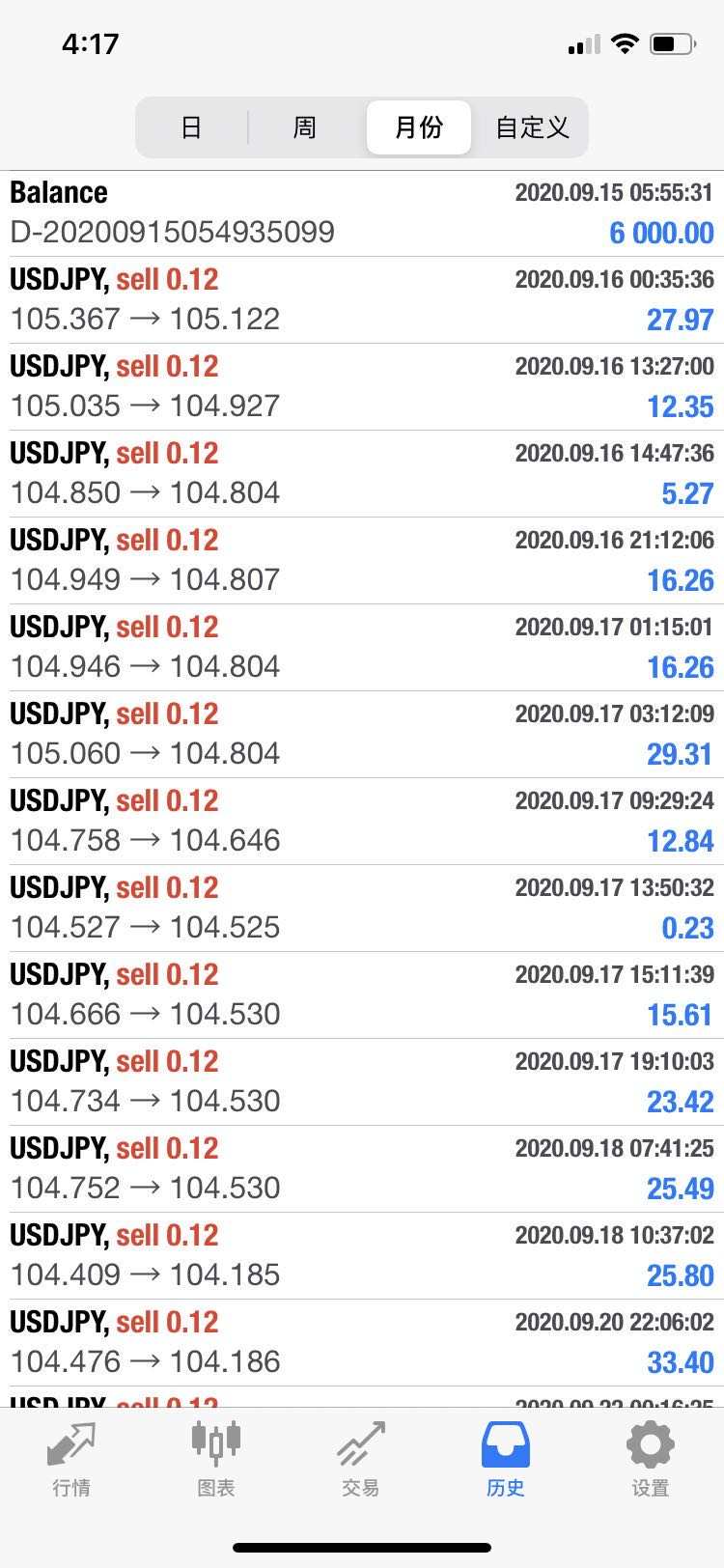Open the 行情 quotes tab
724x1568 pixels.
(x=71, y=1459)
